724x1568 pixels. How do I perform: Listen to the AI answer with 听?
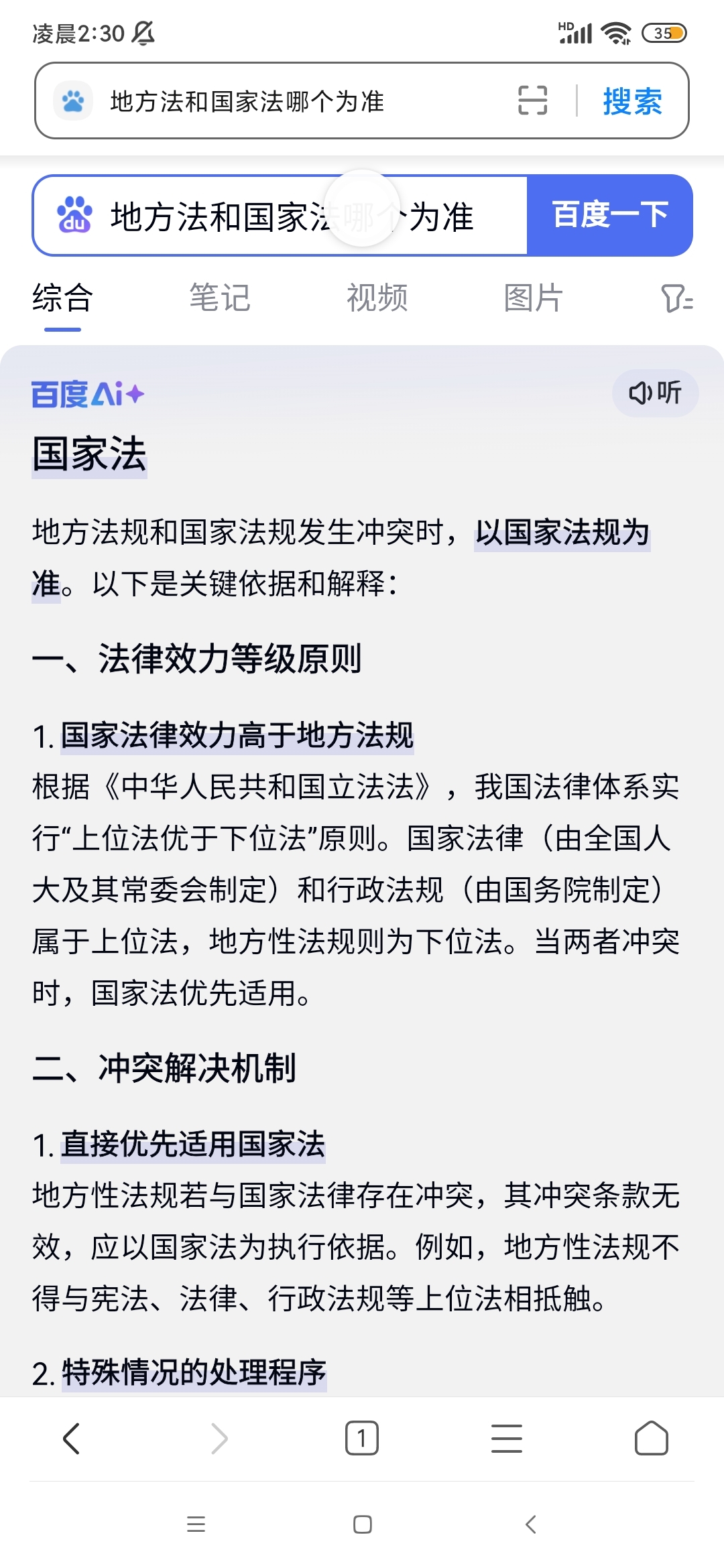(655, 393)
